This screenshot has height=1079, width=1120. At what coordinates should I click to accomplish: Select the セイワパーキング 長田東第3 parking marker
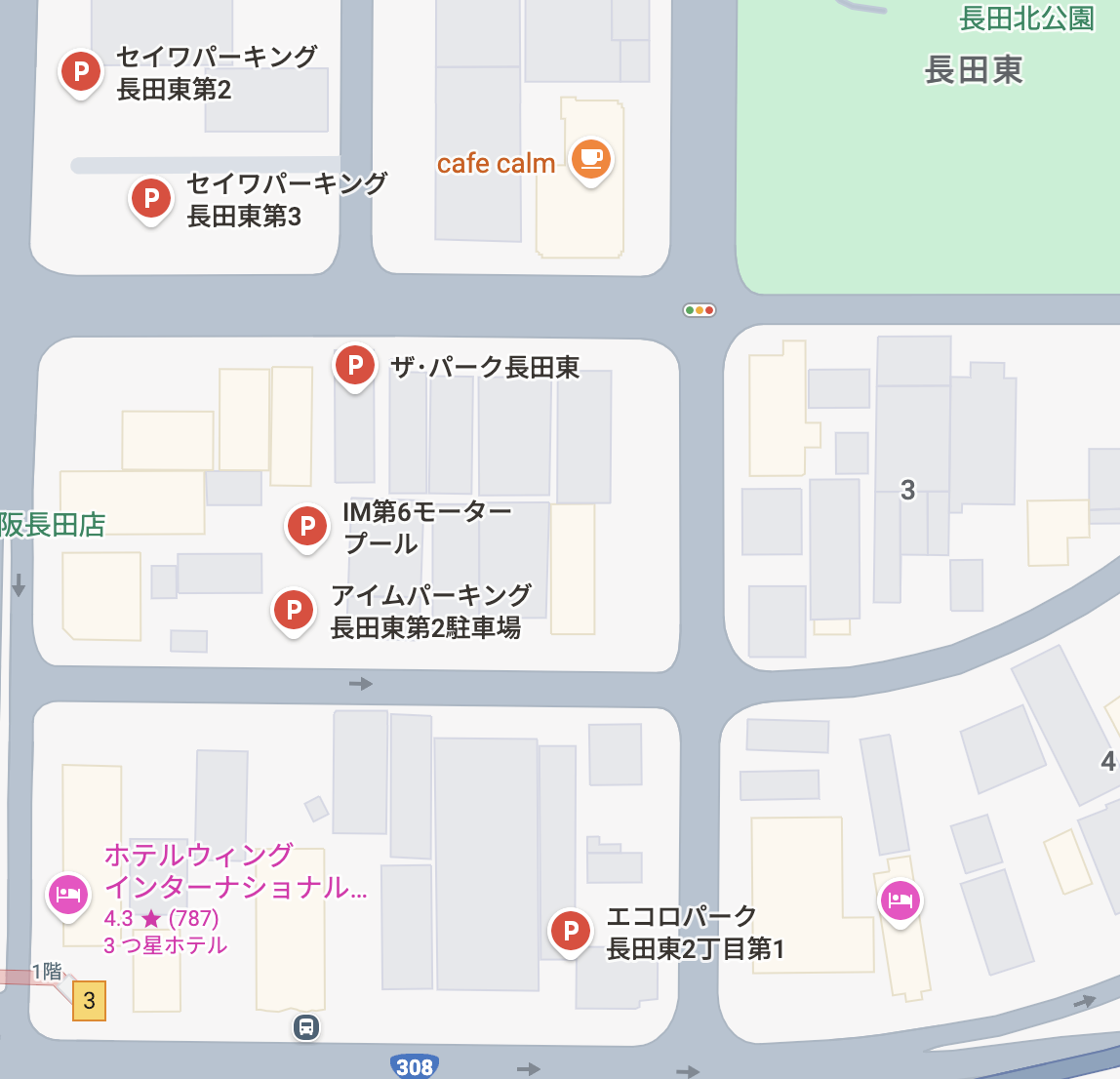(x=151, y=199)
